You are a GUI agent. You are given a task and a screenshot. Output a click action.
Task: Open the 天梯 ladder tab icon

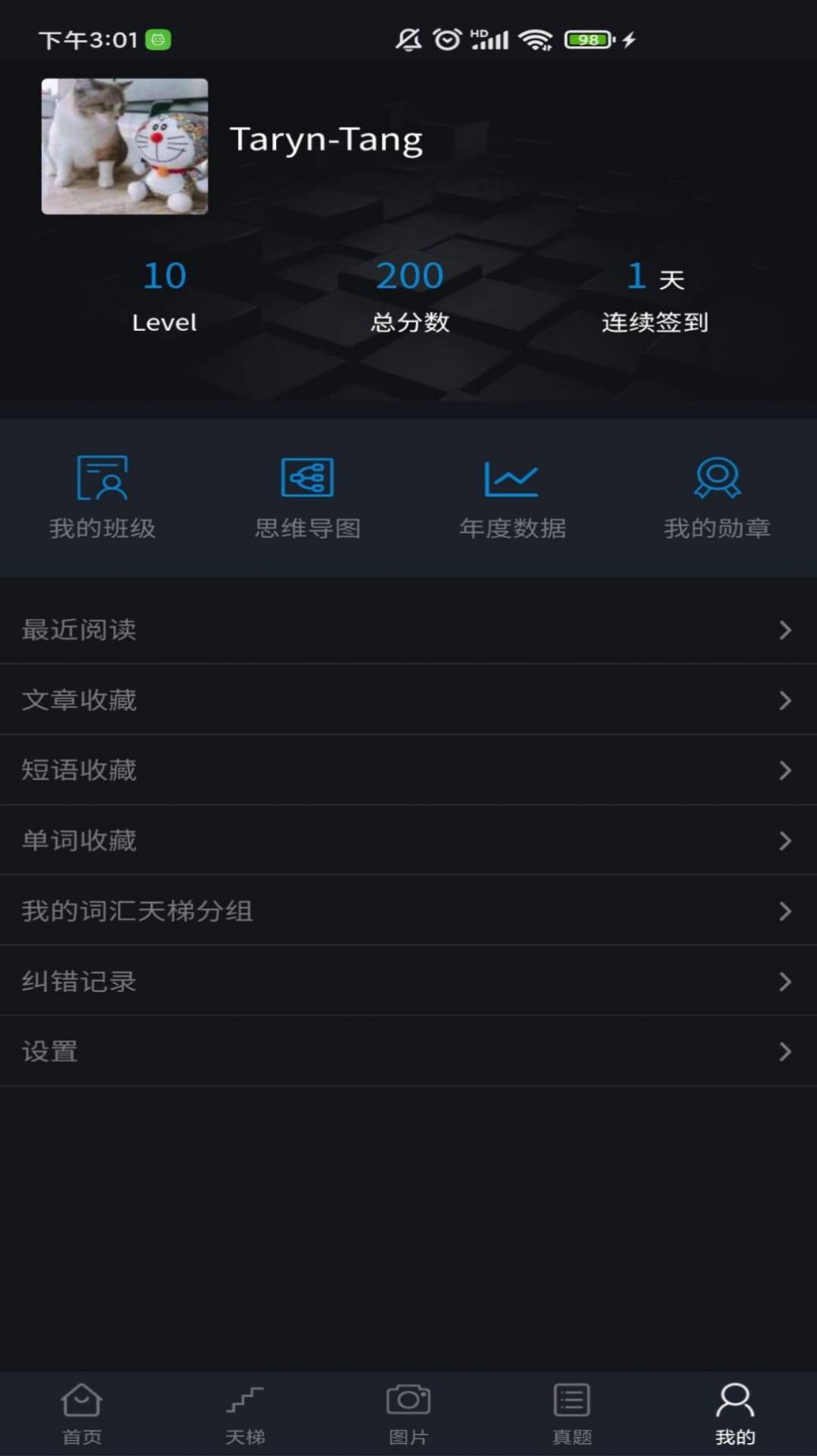tap(245, 1411)
